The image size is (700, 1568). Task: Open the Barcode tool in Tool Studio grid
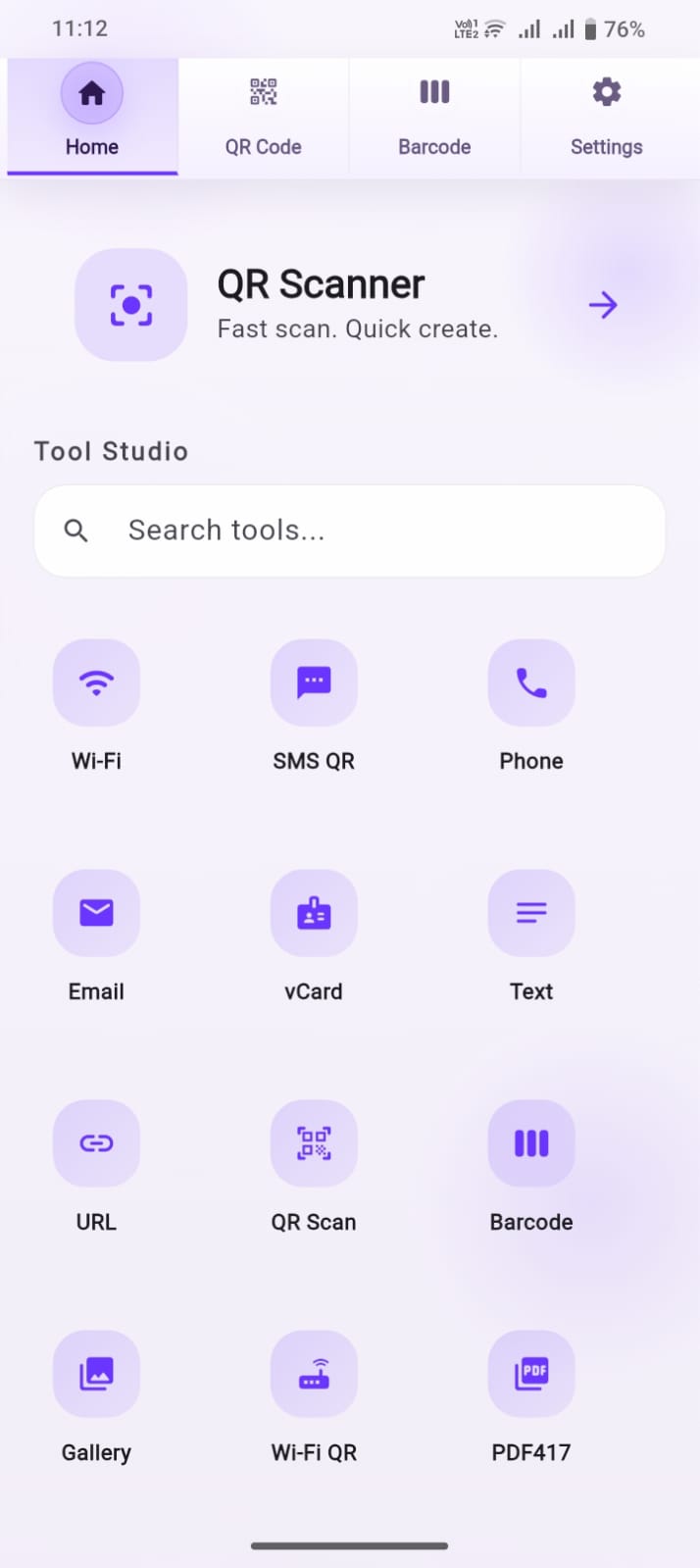tap(531, 1144)
